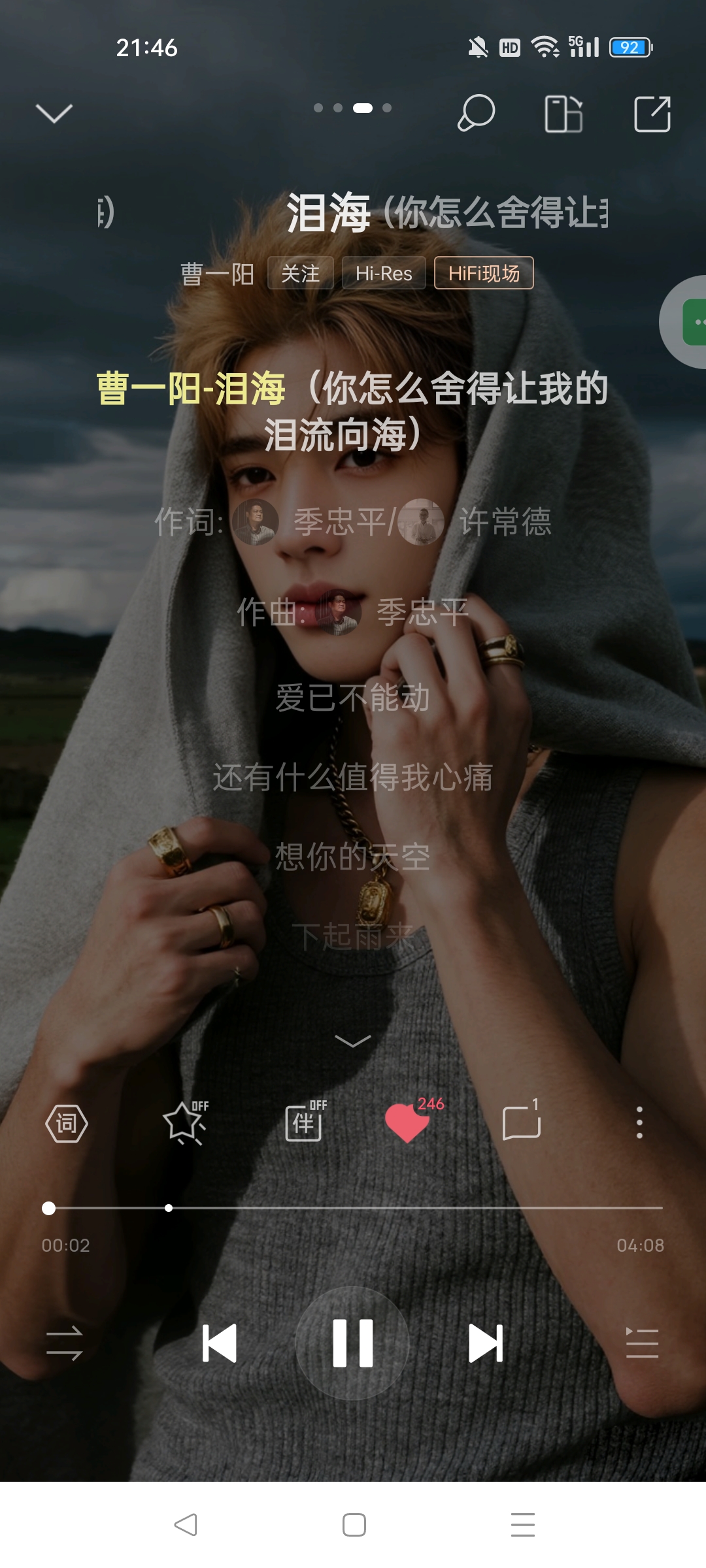Open the play queue list
Image resolution: width=706 pixels, height=1568 pixels.
tap(642, 1343)
